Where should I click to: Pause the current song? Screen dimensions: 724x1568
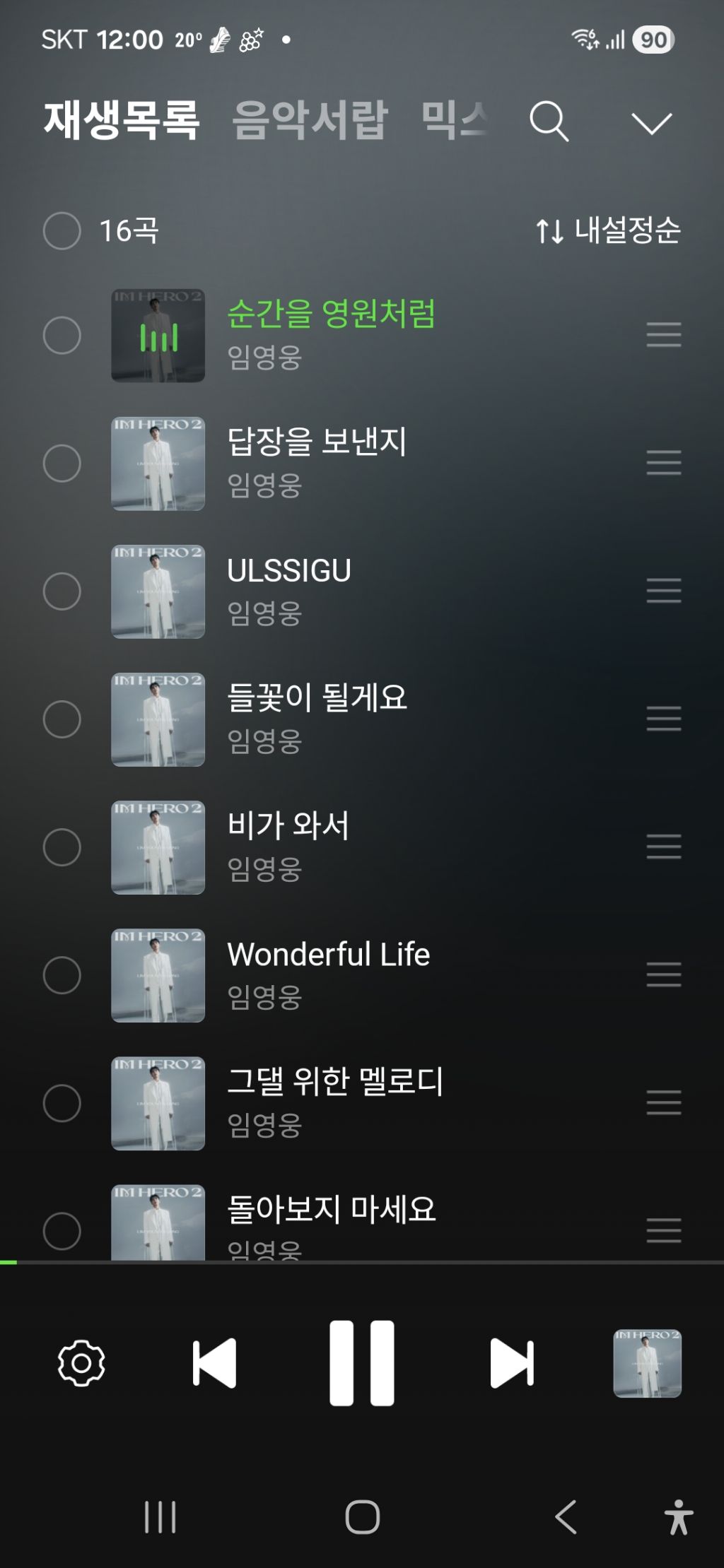pos(362,1362)
